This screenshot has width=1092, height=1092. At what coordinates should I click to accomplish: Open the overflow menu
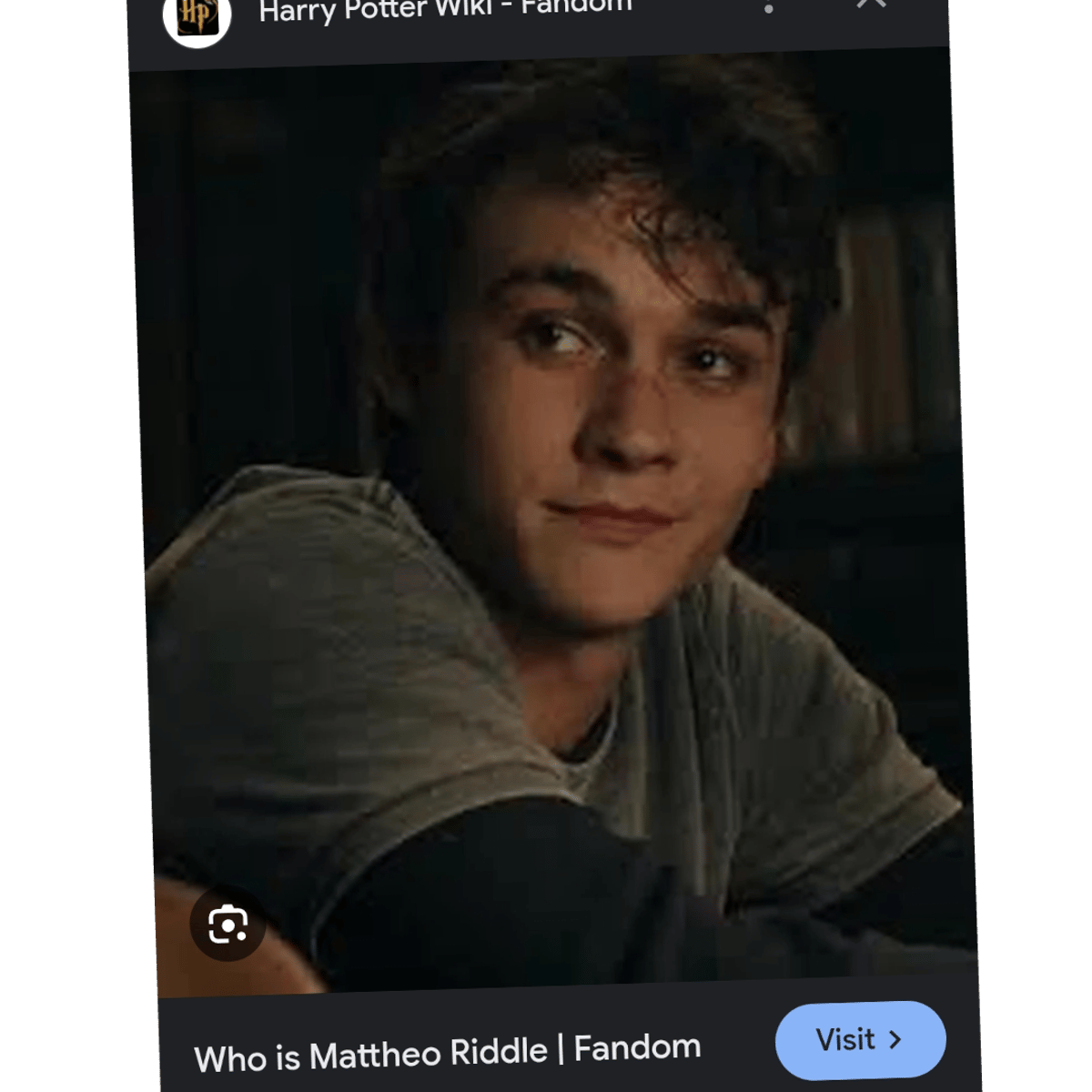tap(769, 8)
